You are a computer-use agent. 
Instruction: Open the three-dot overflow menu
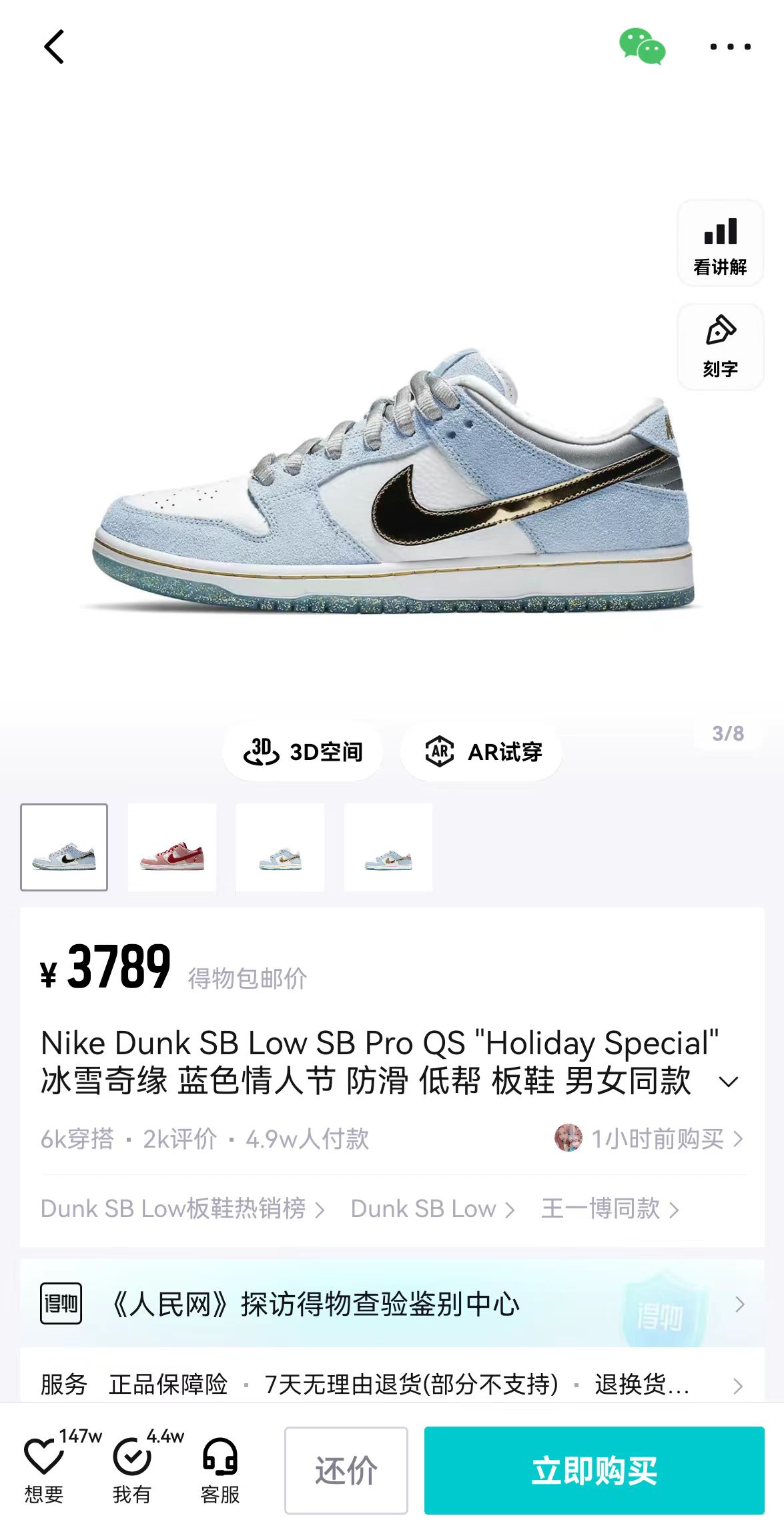tap(730, 47)
